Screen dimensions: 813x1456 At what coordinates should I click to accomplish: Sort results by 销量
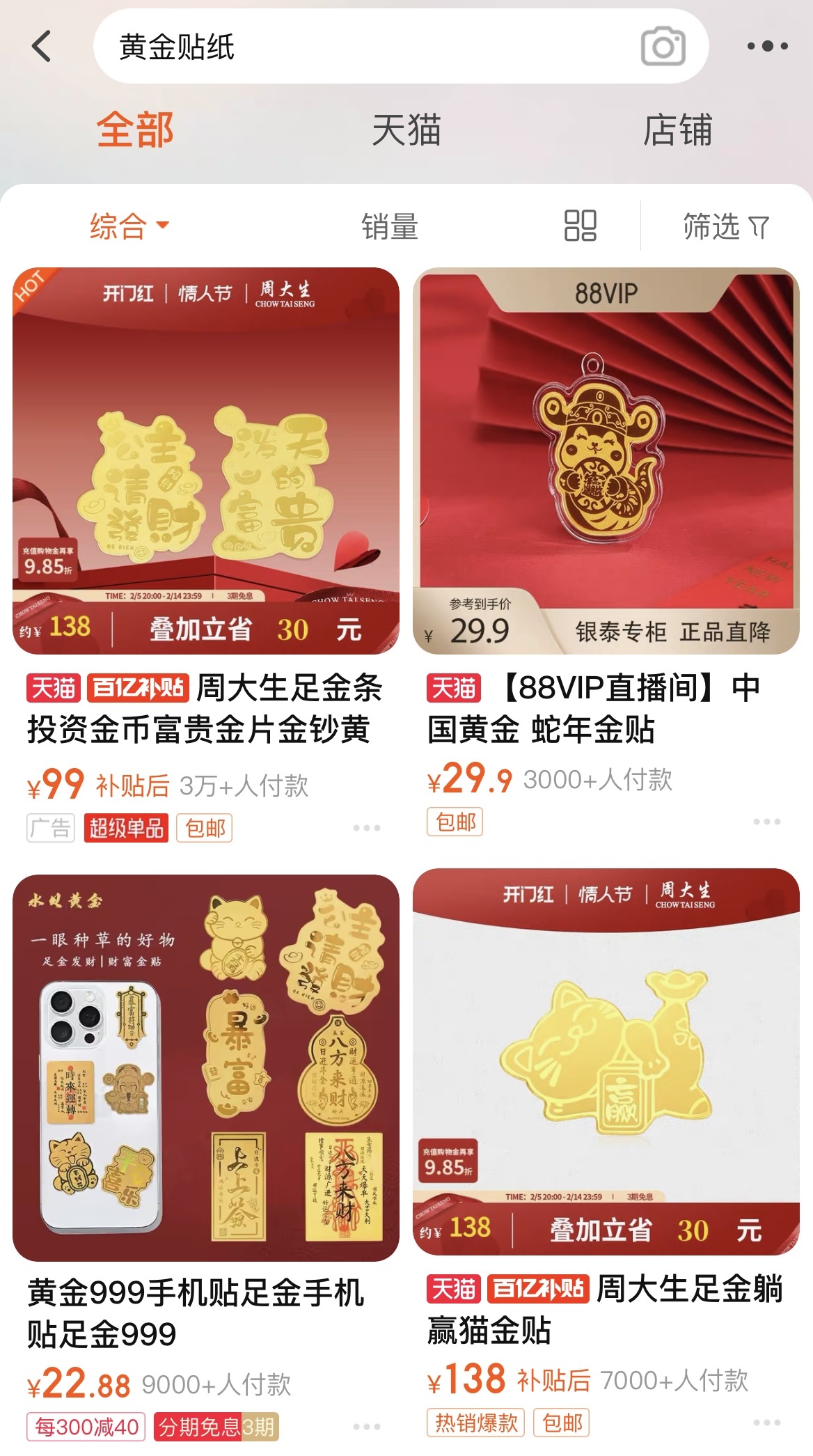[x=390, y=226]
